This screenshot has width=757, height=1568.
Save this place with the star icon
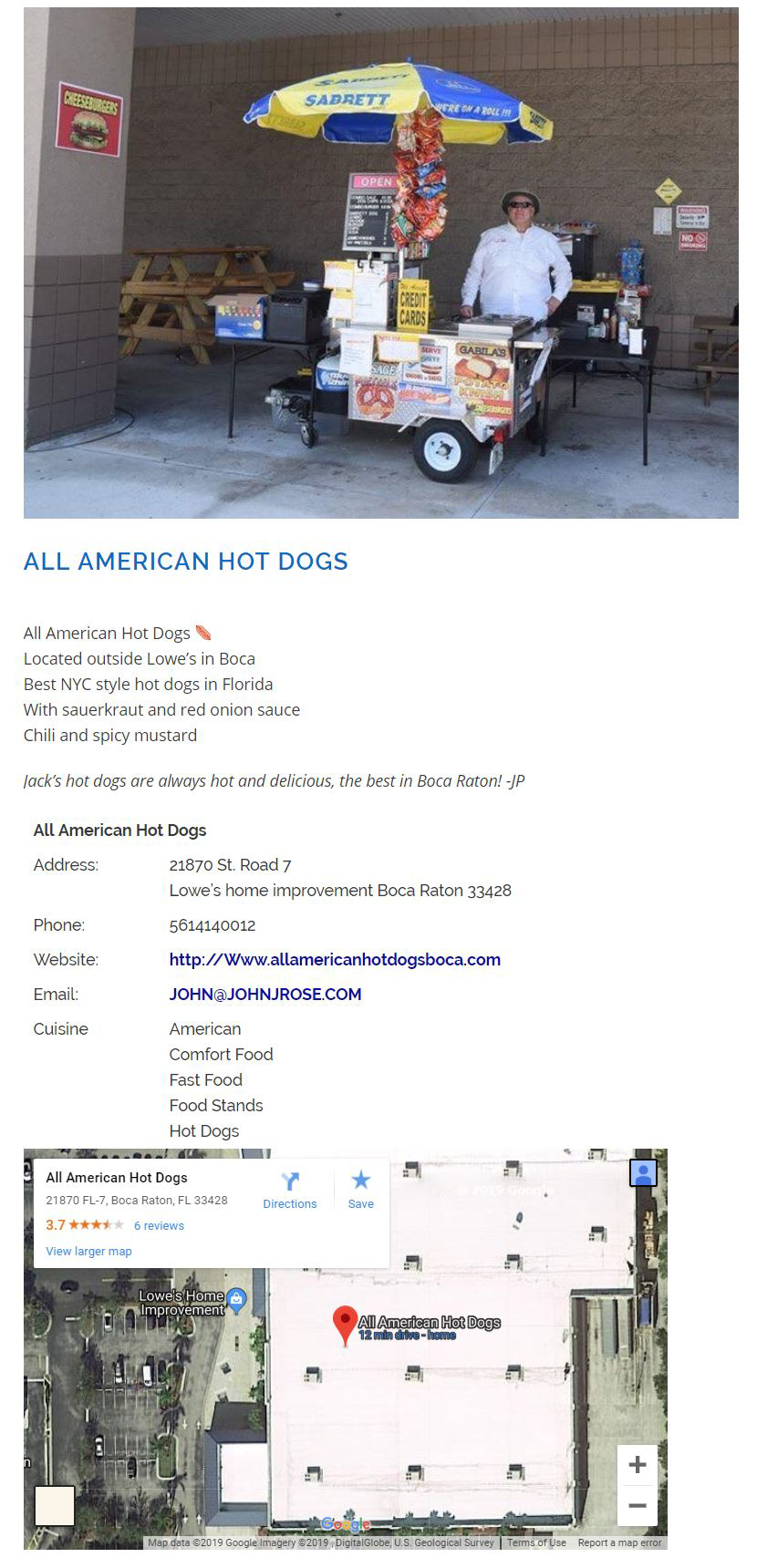(361, 1190)
